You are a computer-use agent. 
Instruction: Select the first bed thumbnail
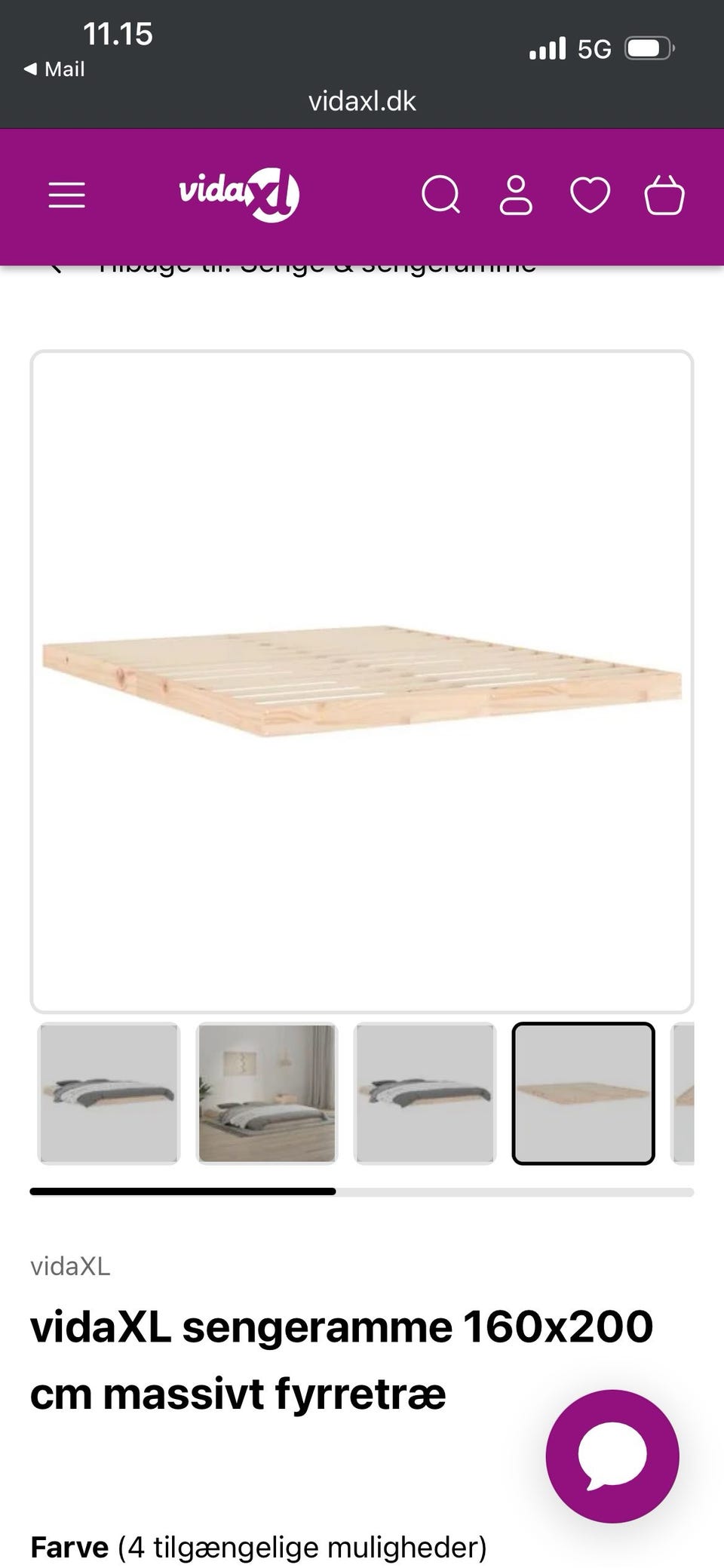[109, 1093]
